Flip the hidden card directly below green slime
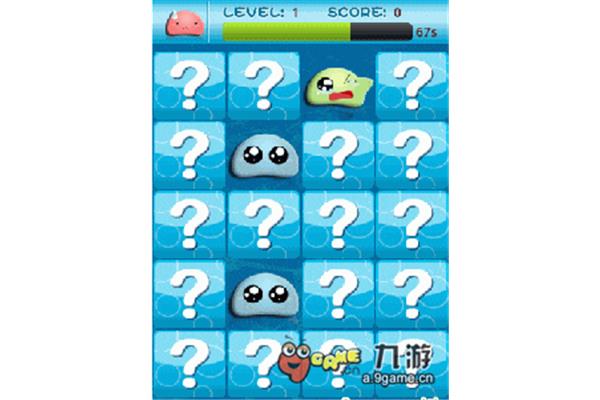600x400 pixels. 338,154
